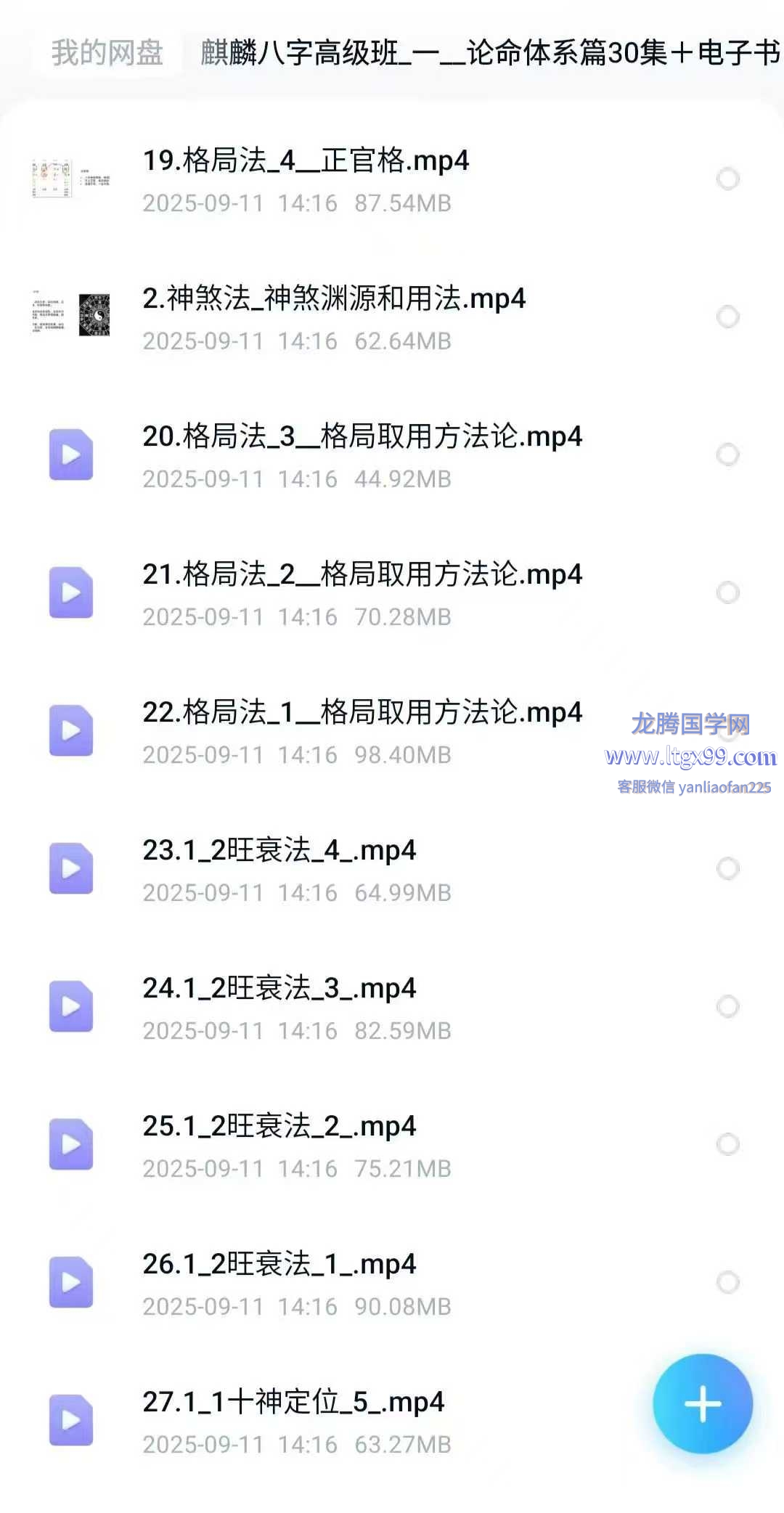Select the circle for 19.格局法_4__正官格.mp4
Screen dimensions: 784x1513
(727, 179)
